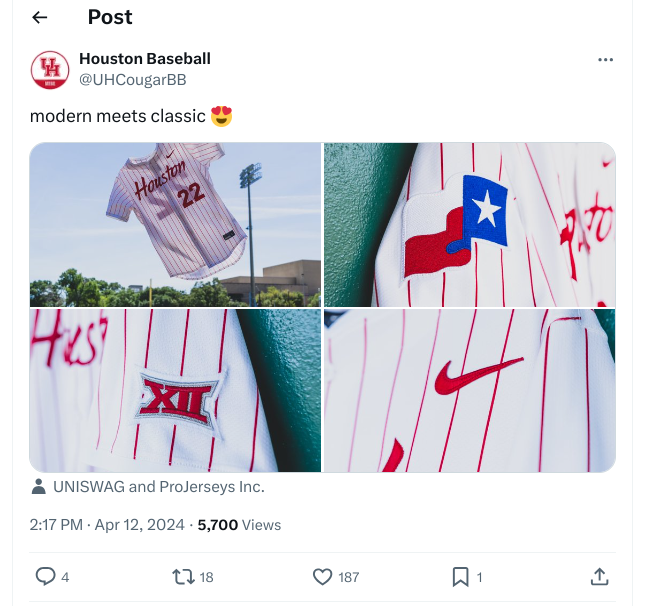Open the floating Houston 22 jersey photo
This screenshot has height=606, width=659.
(x=175, y=225)
